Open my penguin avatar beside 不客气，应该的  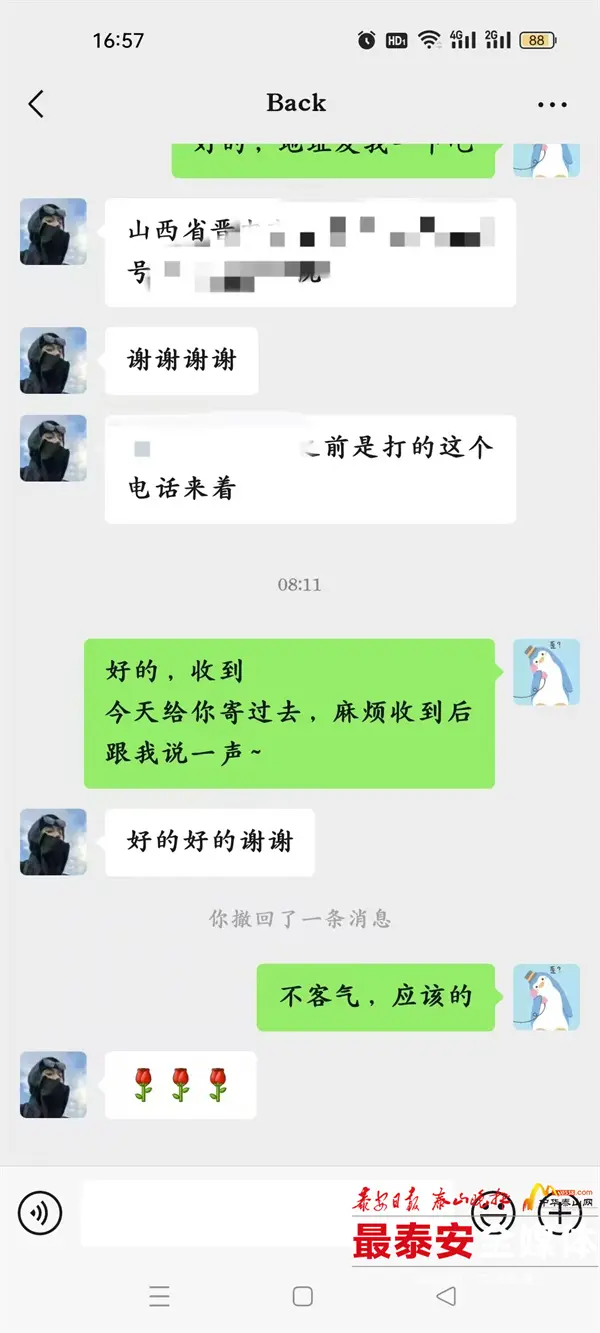(546, 997)
